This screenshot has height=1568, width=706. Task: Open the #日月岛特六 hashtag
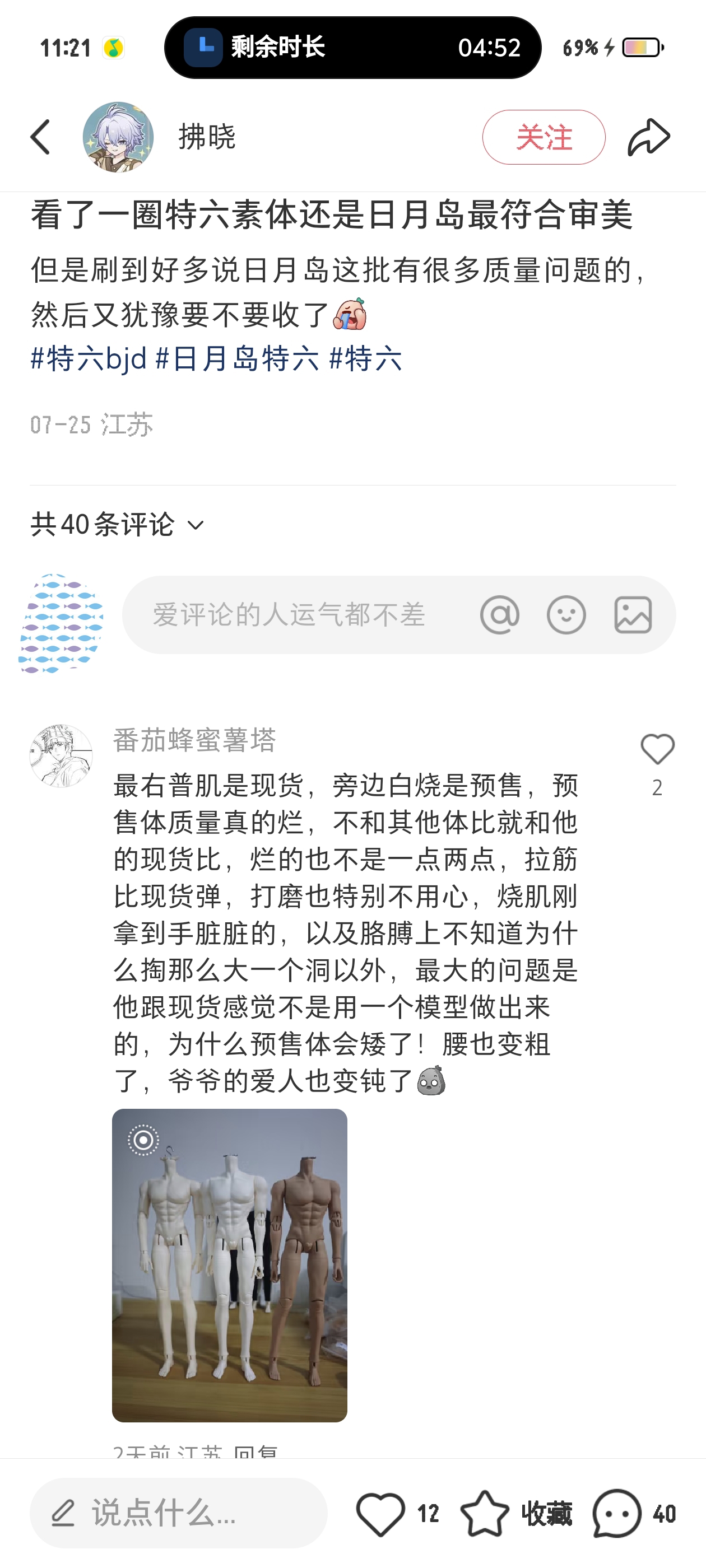coord(238,358)
